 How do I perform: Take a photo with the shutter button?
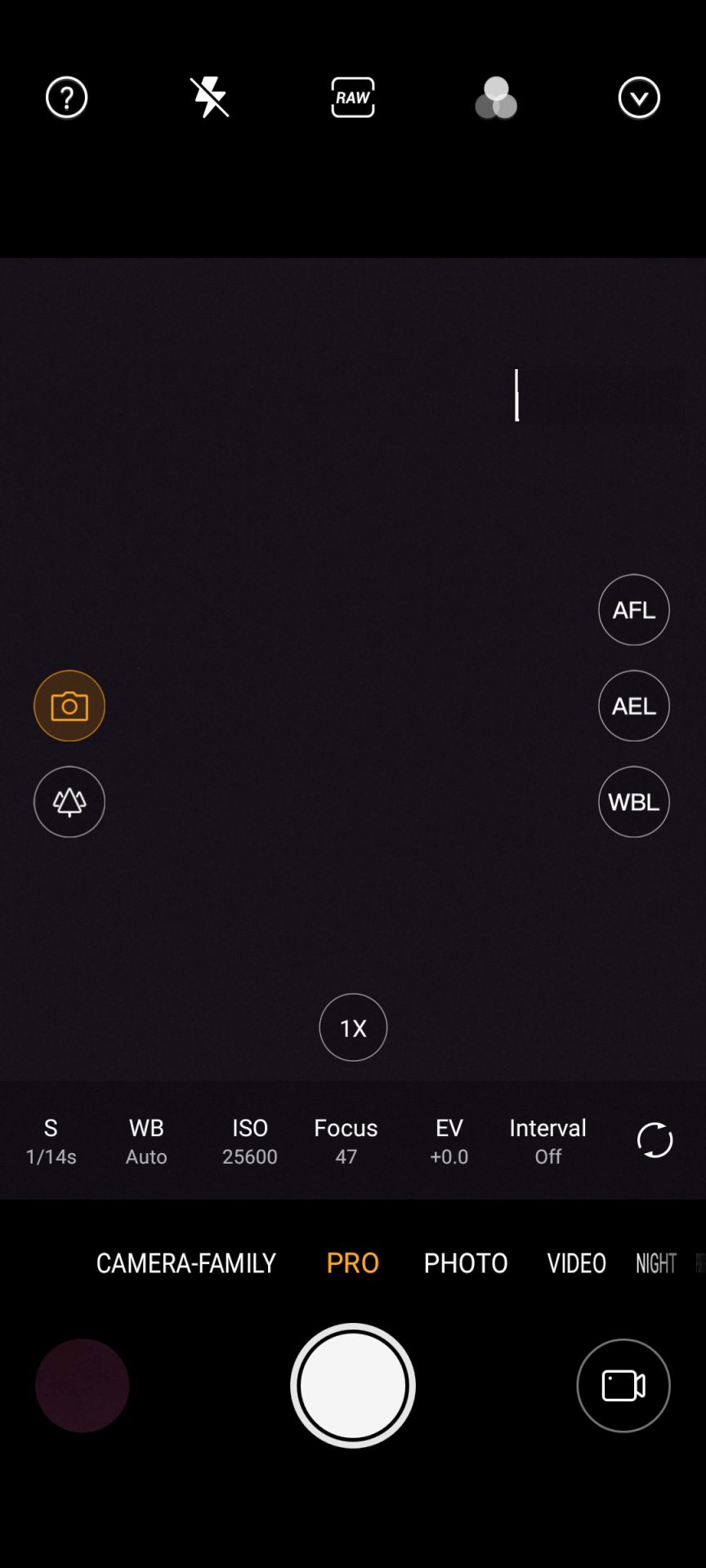[353, 1386]
